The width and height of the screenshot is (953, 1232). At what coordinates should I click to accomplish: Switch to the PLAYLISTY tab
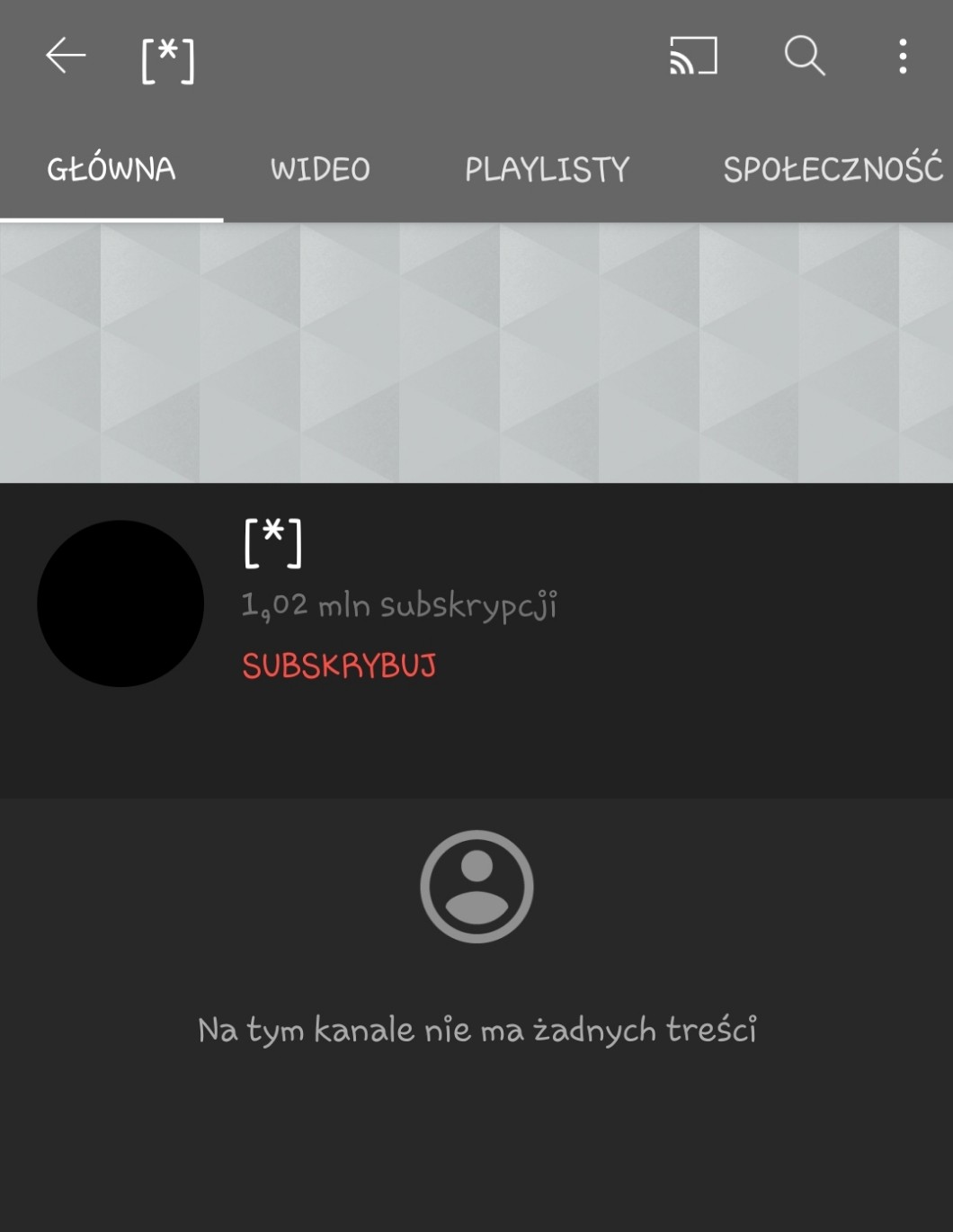[547, 169]
